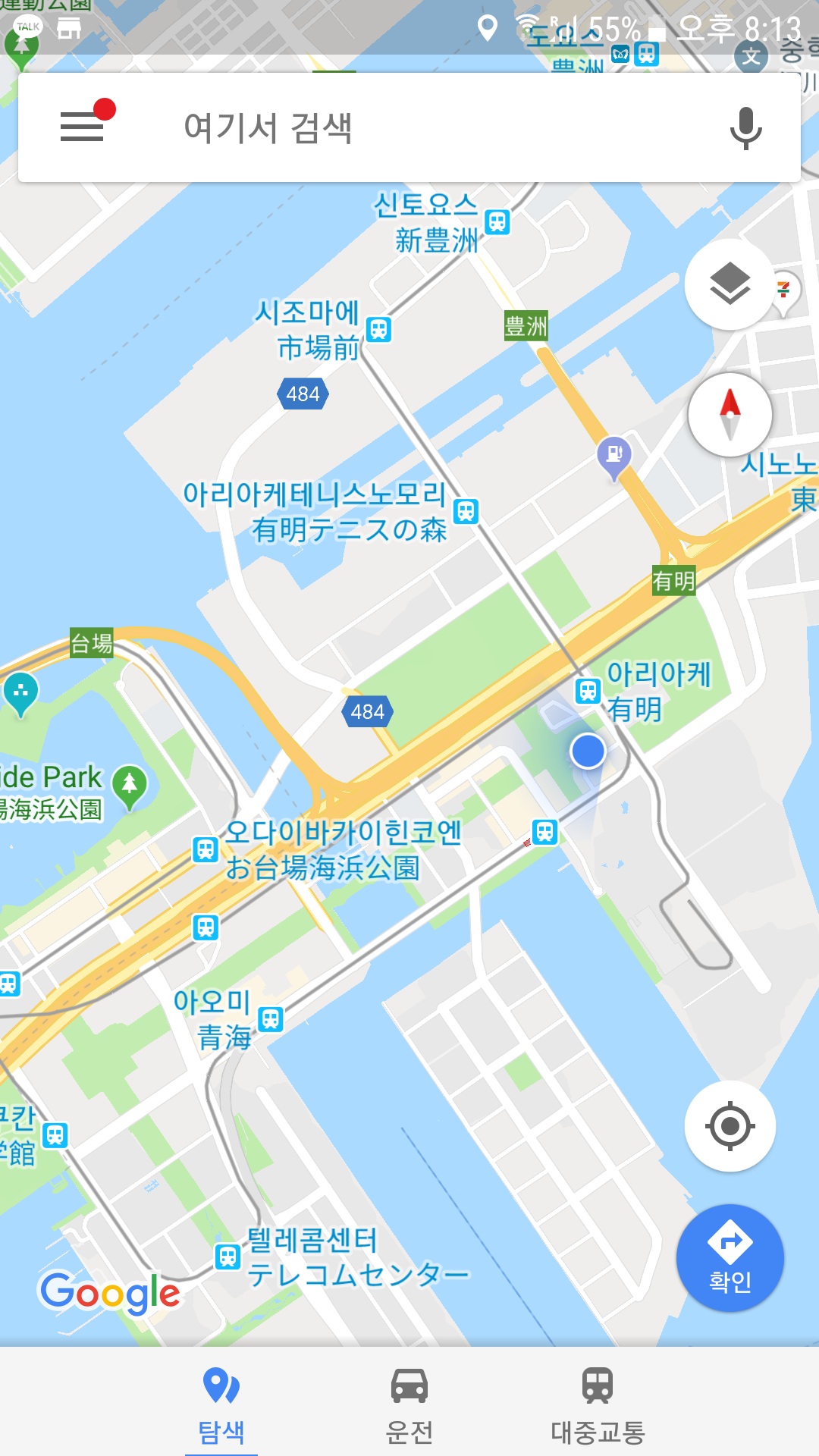Select the 텔레콤센터 station marker

[x=227, y=1257]
